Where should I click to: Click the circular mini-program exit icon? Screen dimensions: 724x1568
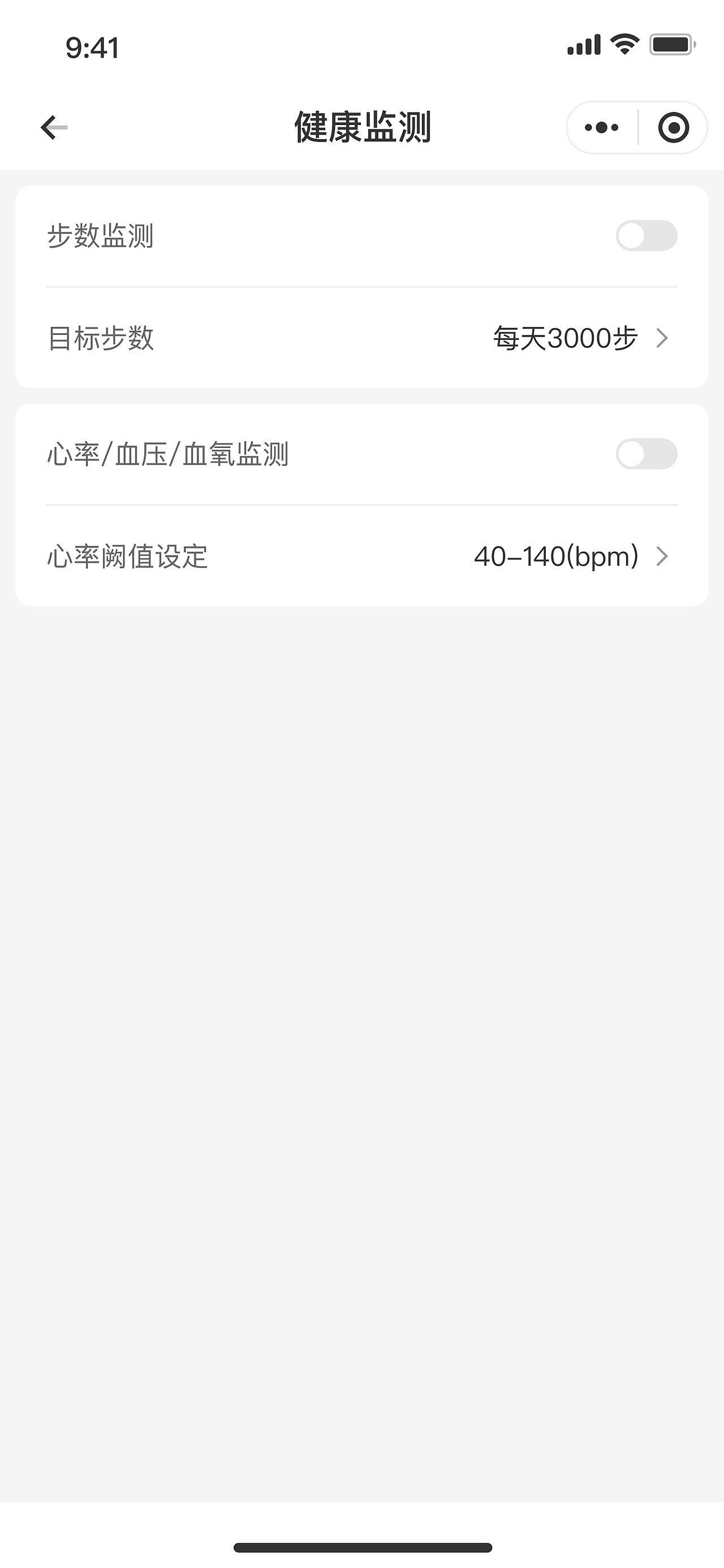click(x=673, y=127)
